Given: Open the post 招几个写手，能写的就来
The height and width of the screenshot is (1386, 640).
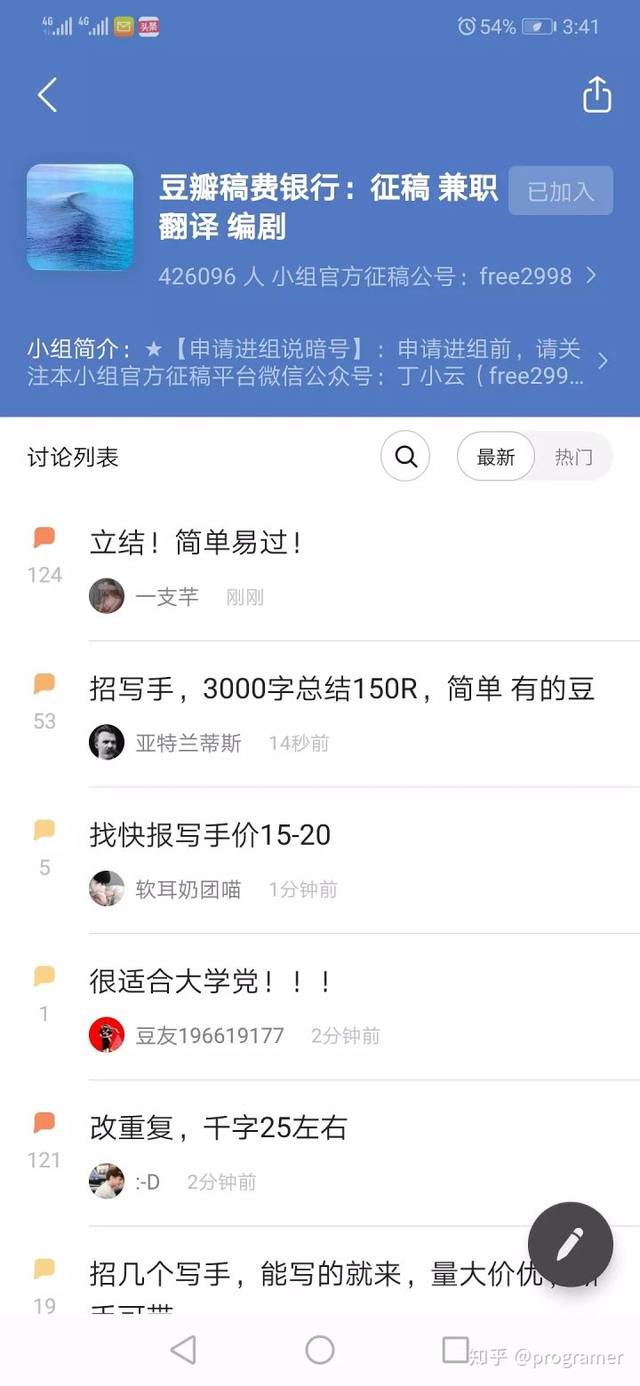Looking at the screenshot, I should coord(300,1274).
